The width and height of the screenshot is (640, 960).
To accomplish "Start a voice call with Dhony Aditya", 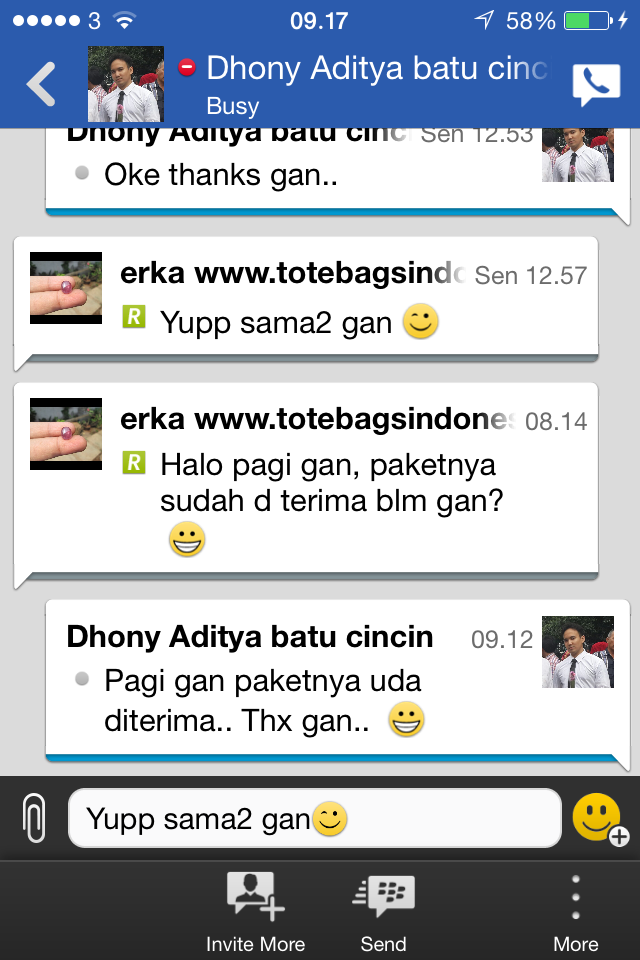I will 596,85.
